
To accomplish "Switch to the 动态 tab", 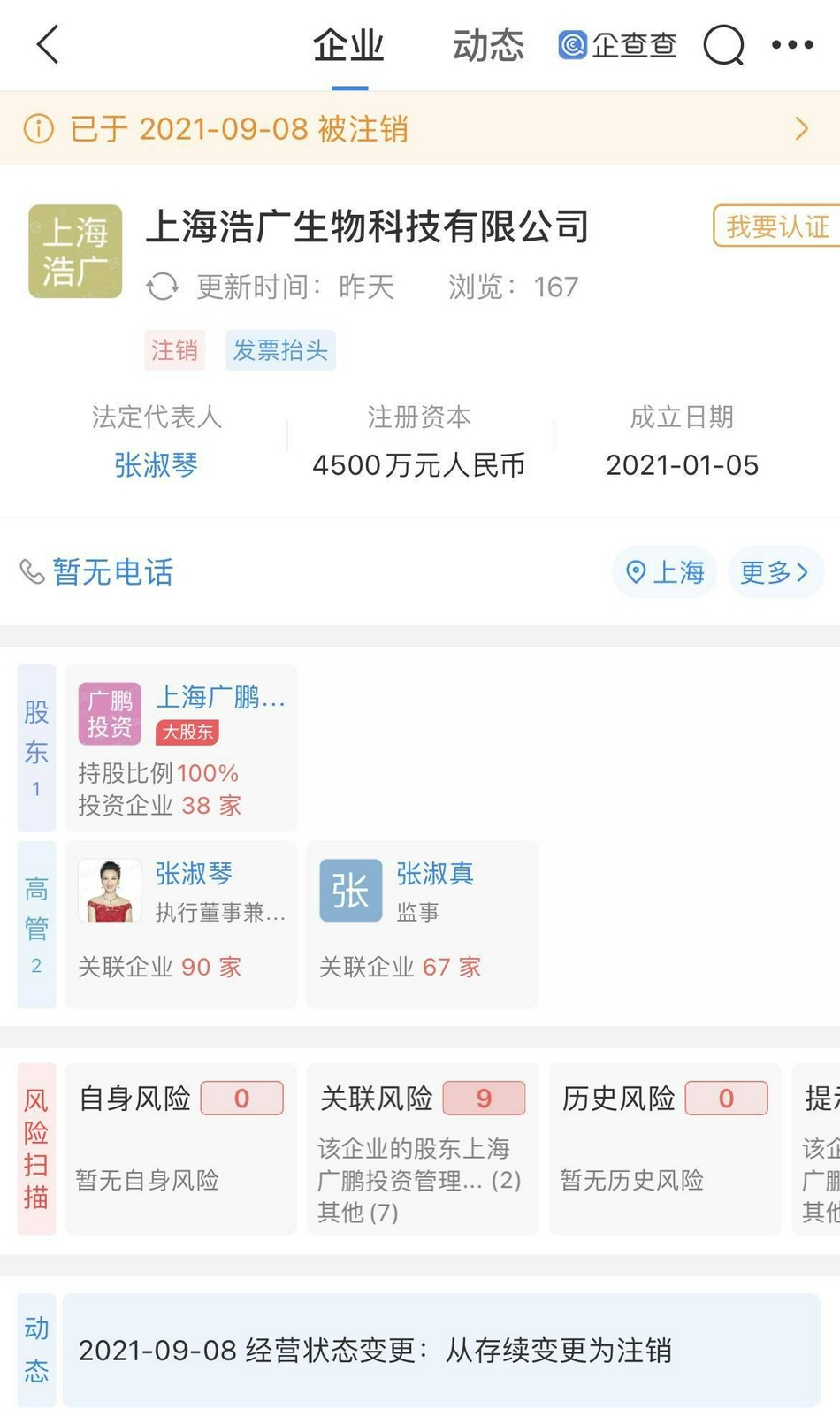I will [x=488, y=46].
